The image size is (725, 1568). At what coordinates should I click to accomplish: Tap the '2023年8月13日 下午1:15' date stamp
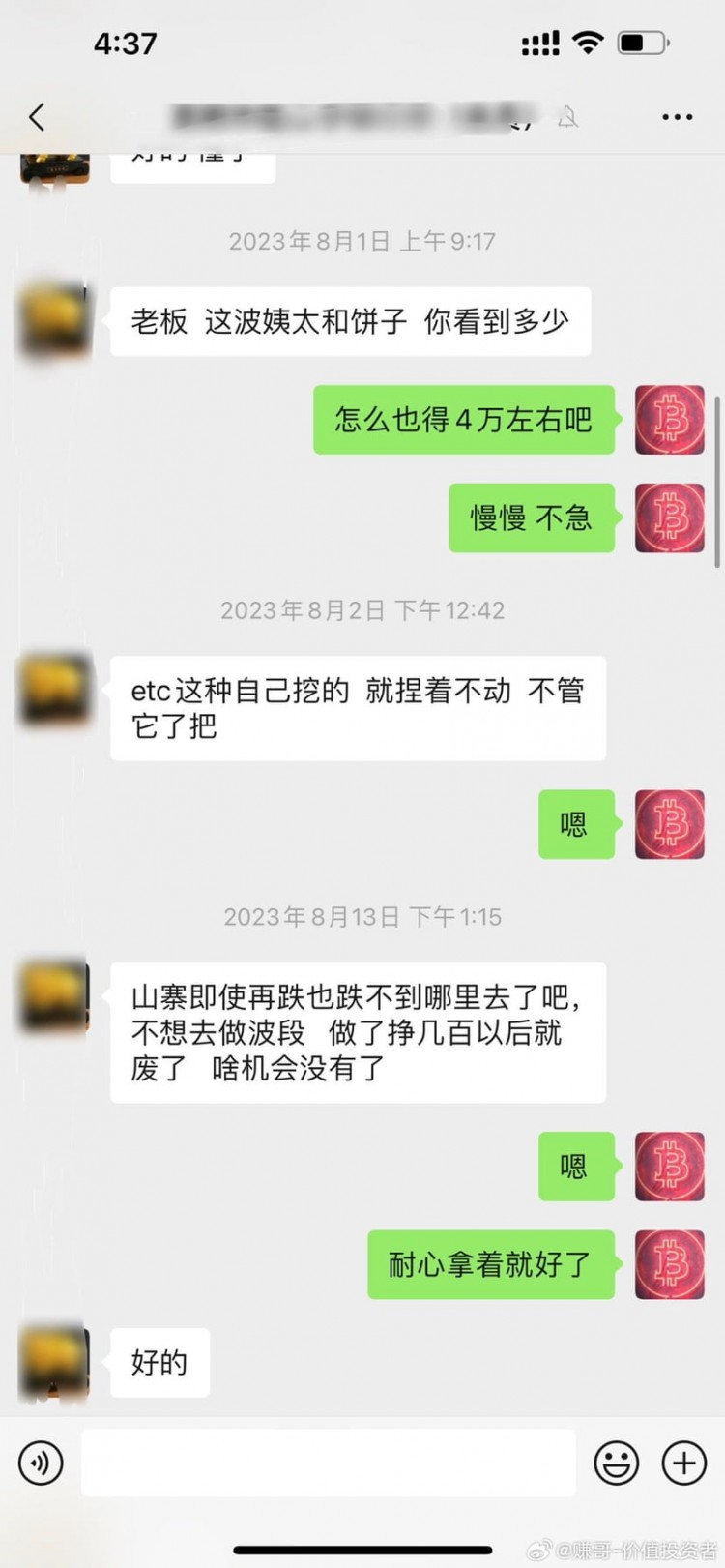[x=362, y=917]
